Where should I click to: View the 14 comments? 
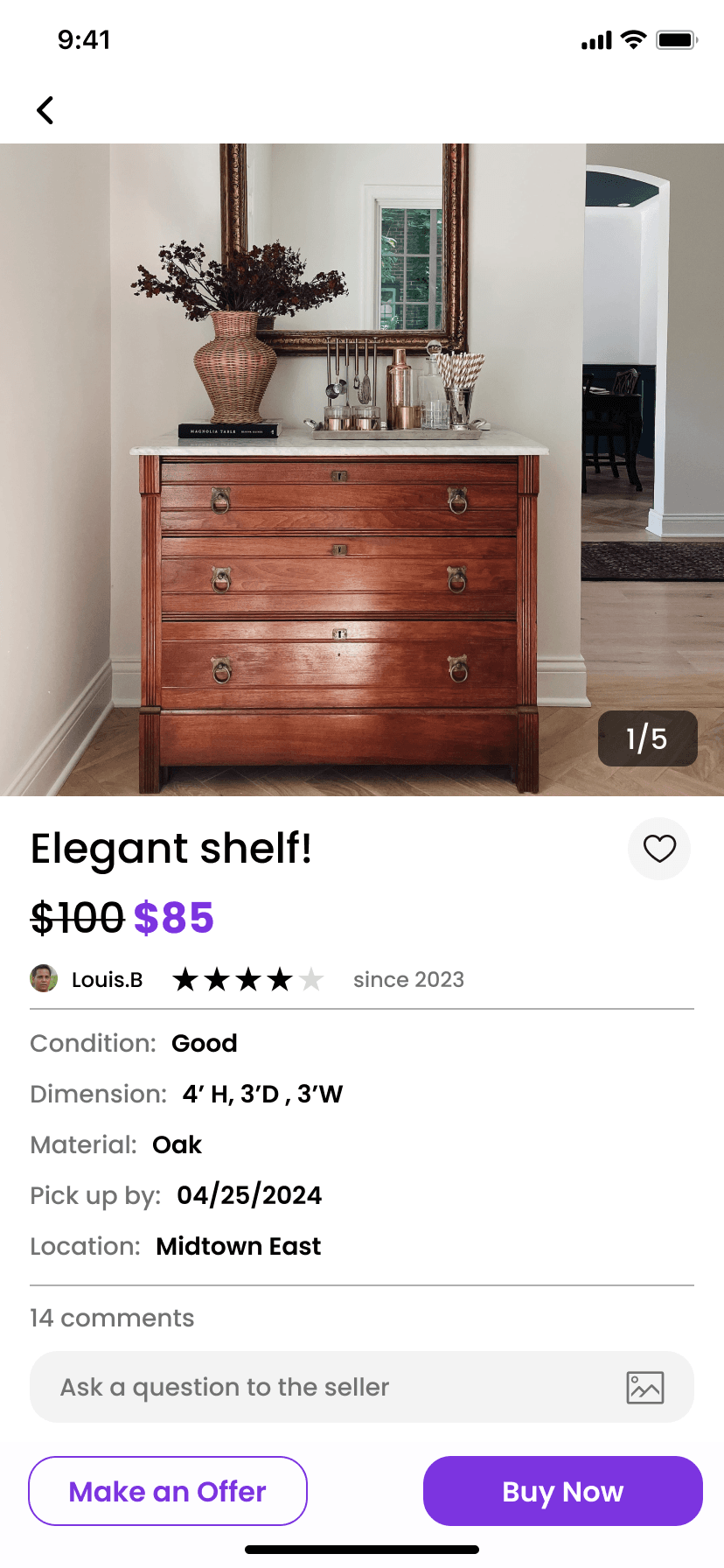(x=112, y=1318)
